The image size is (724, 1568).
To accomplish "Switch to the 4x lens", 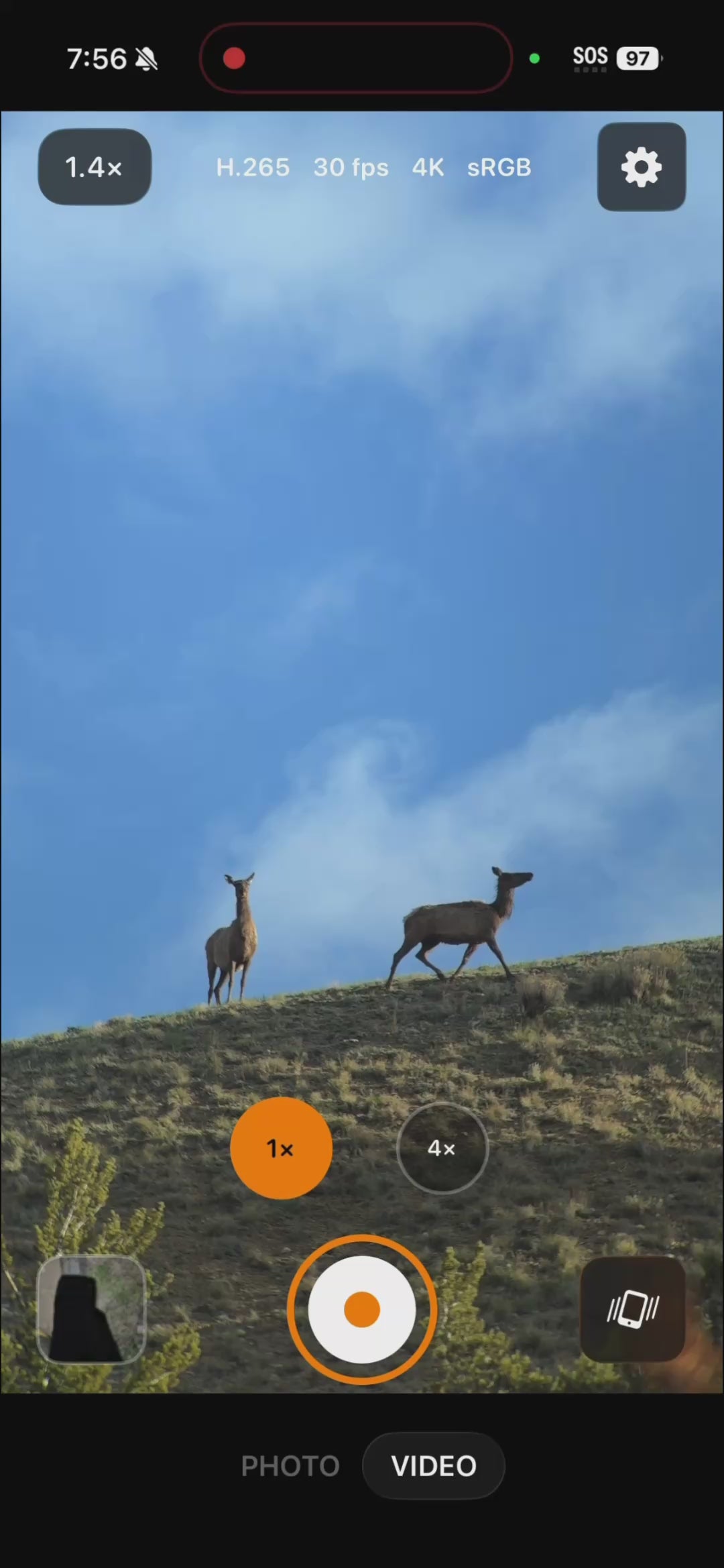I will click(442, 1148).
